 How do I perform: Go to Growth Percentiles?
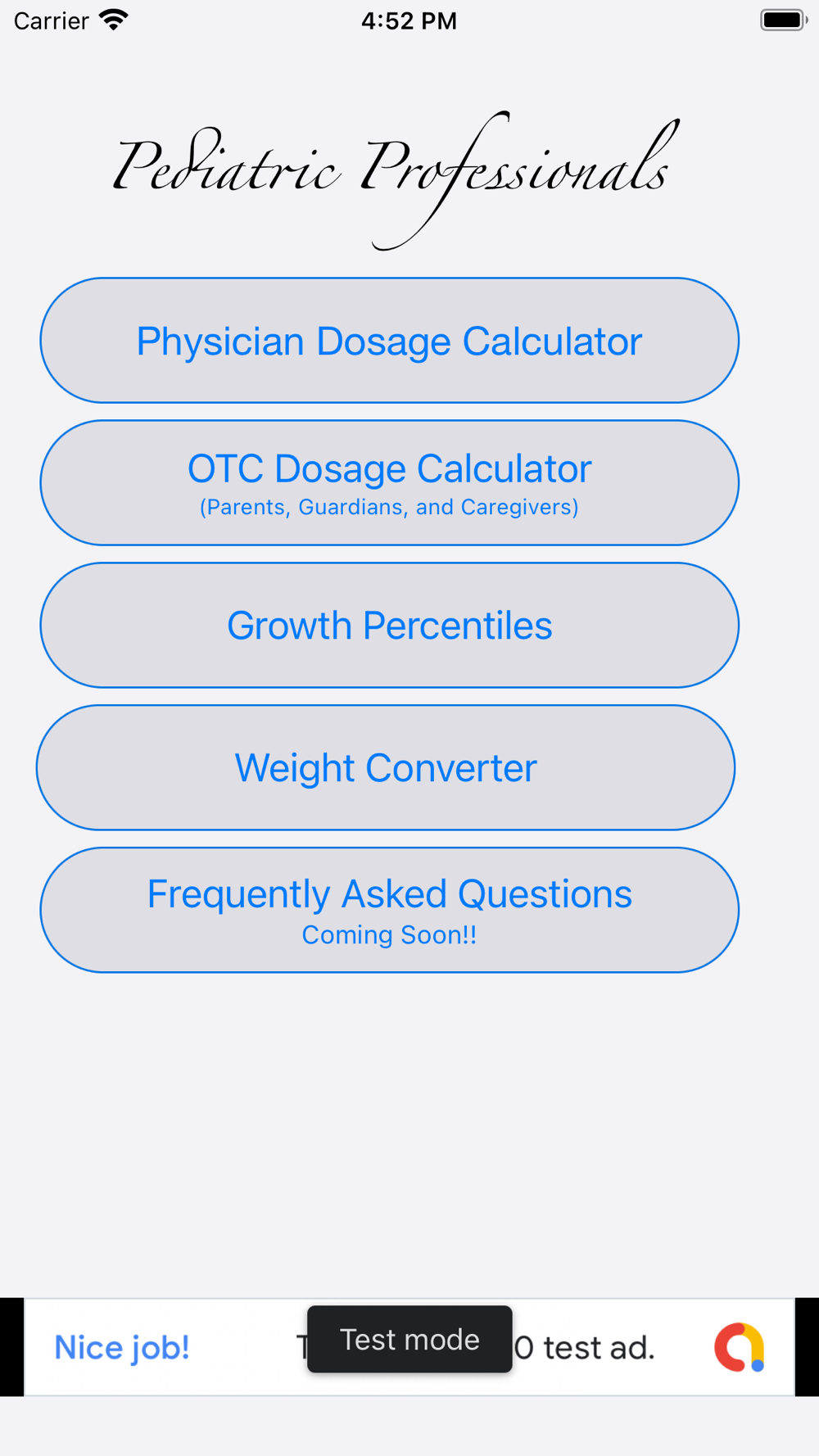[x=389, y=626]
